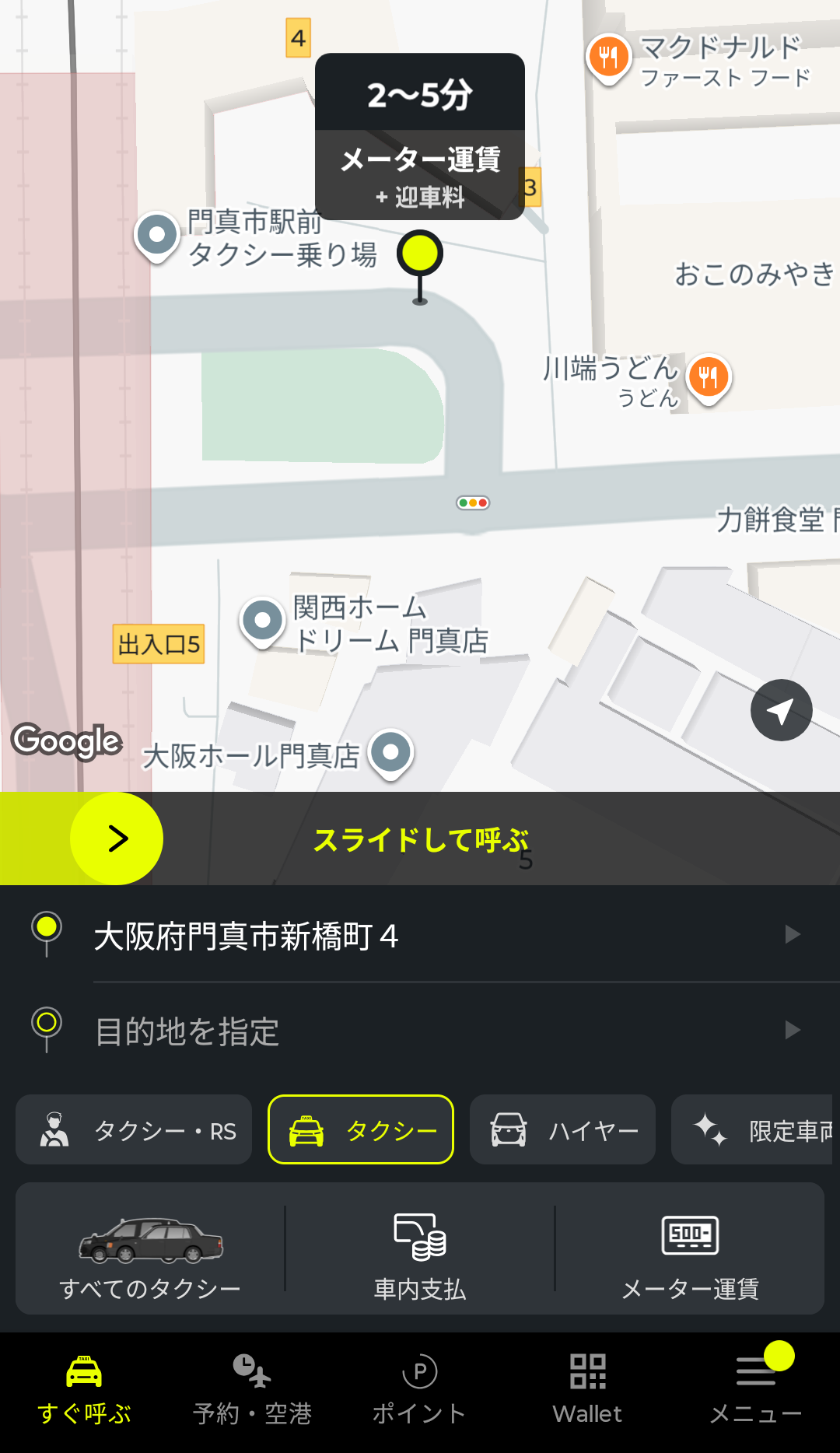This screenshot has height=1453, width=840.
Task: Tap the マクドナルド restaurant map pin
Action: [x=608, y=57]
